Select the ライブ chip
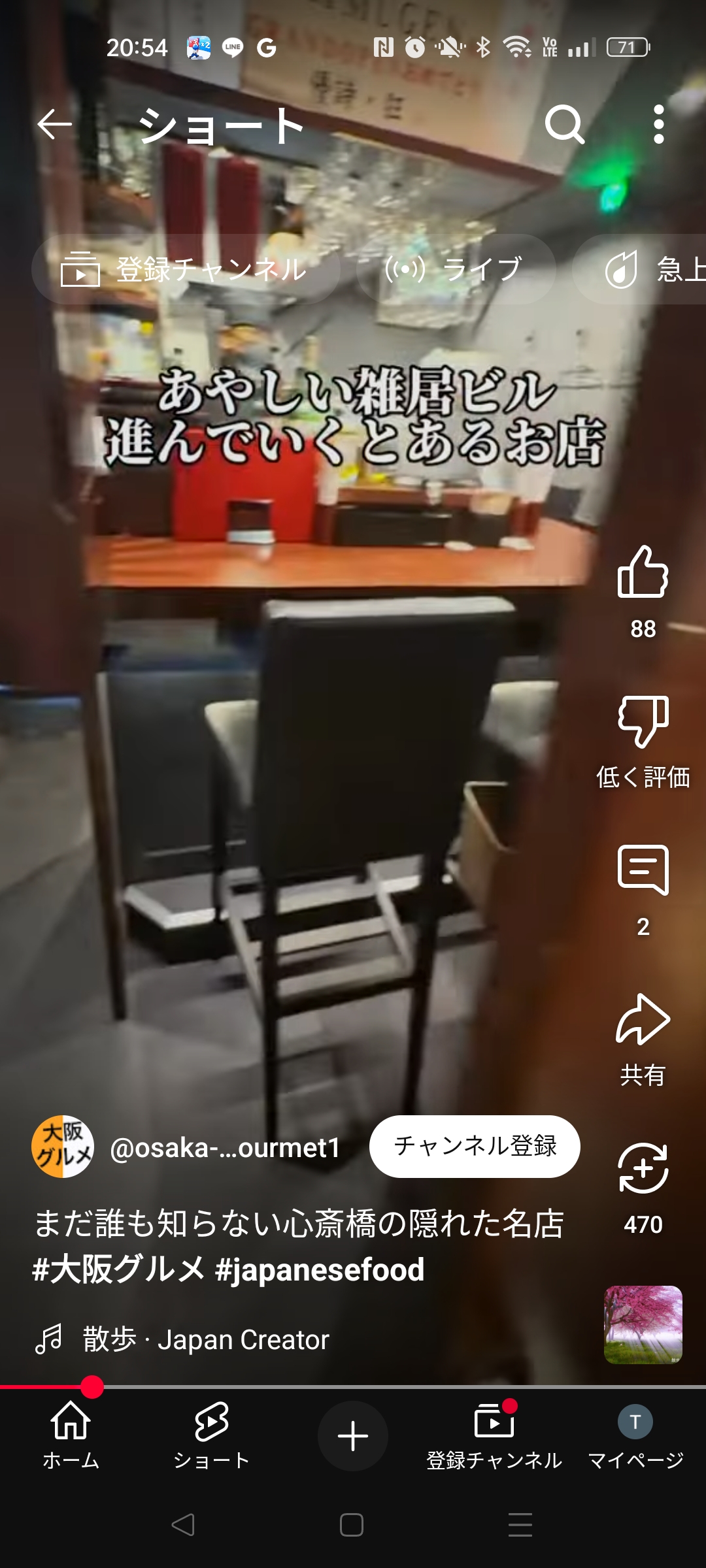 (x=456, y=269)
